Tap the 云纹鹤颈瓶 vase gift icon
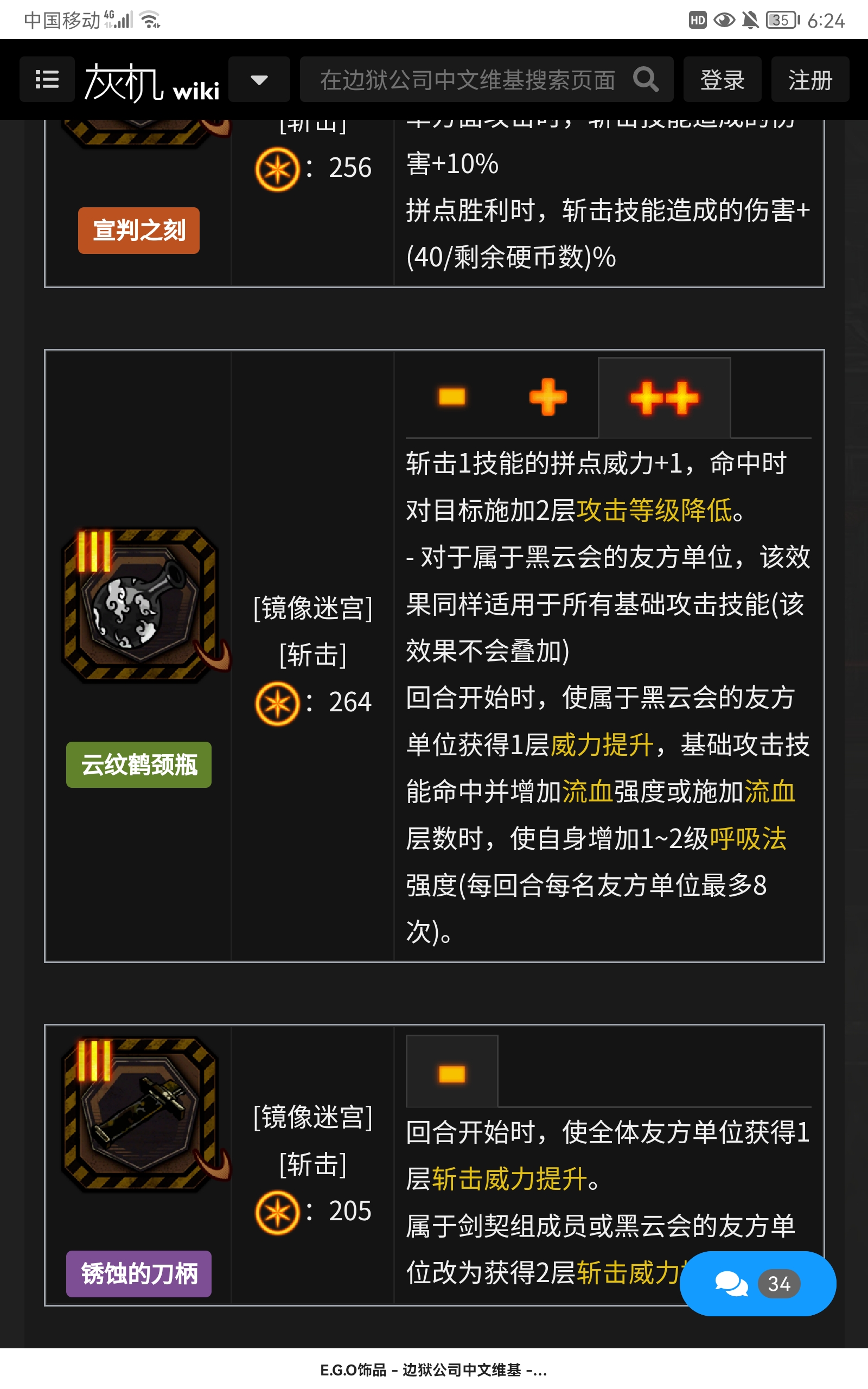Screen dimensions: 868x1389 139,605
